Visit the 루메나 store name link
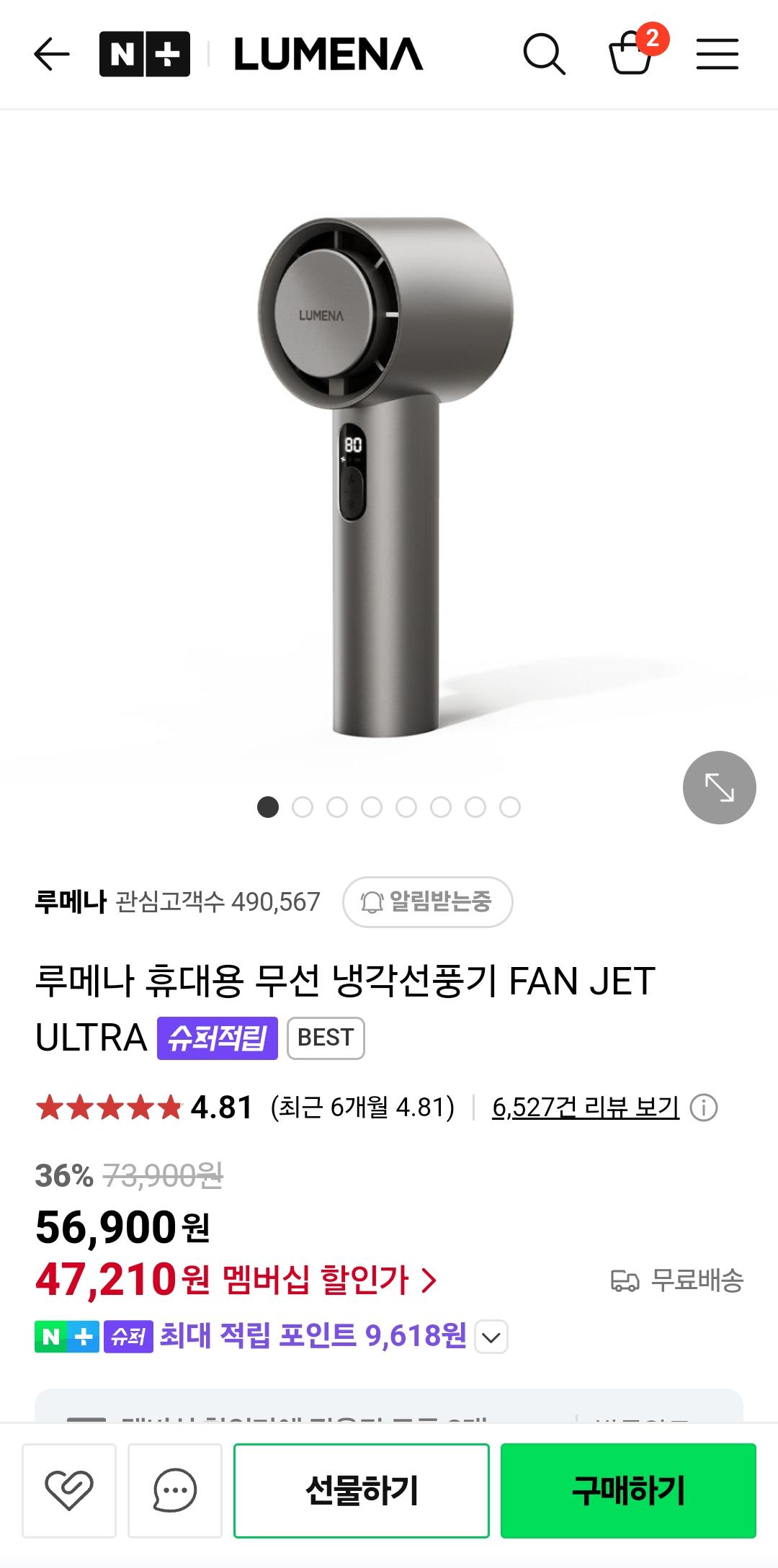 (71, 901)
